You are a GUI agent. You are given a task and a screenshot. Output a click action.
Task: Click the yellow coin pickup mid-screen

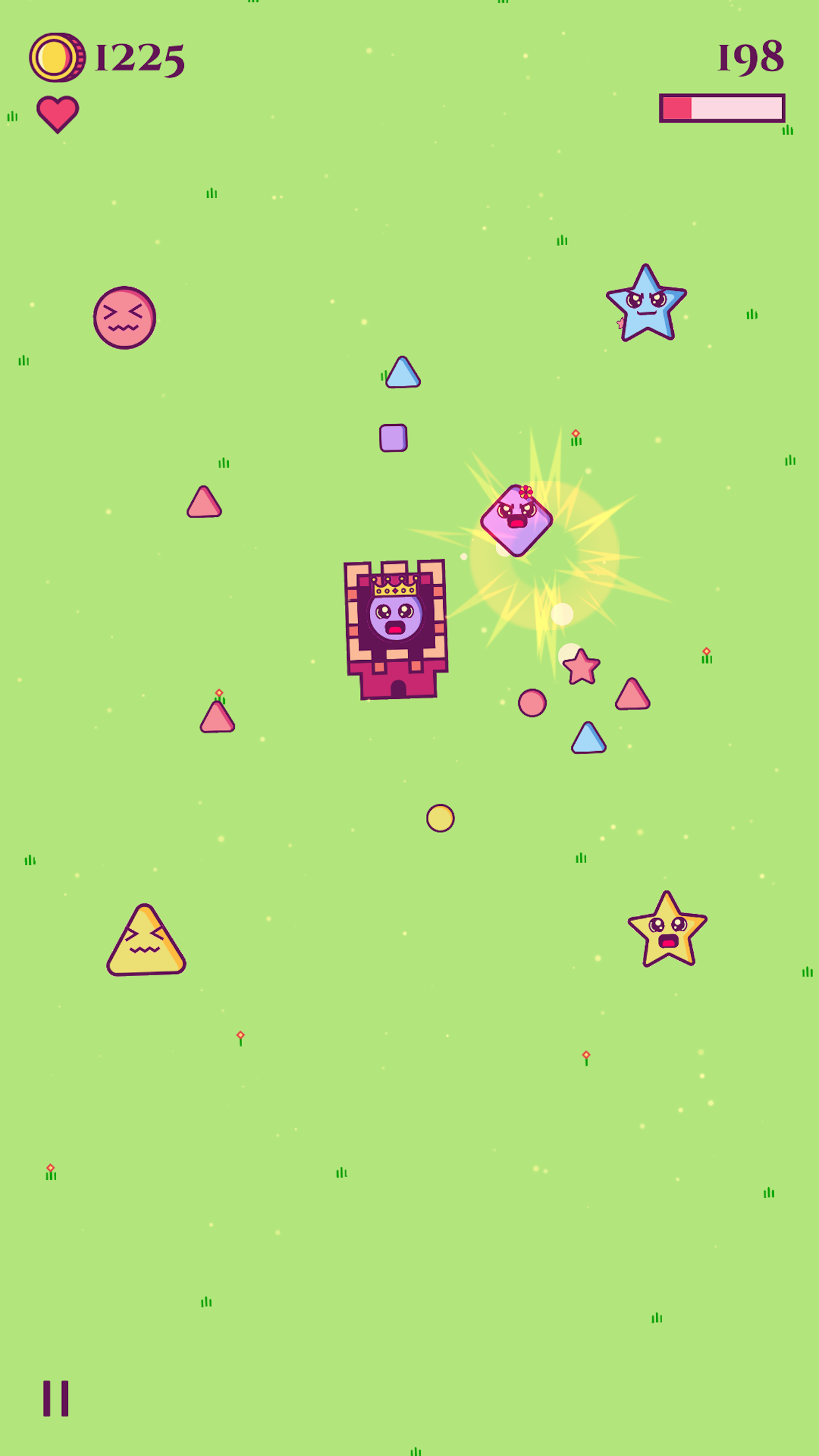440,817
